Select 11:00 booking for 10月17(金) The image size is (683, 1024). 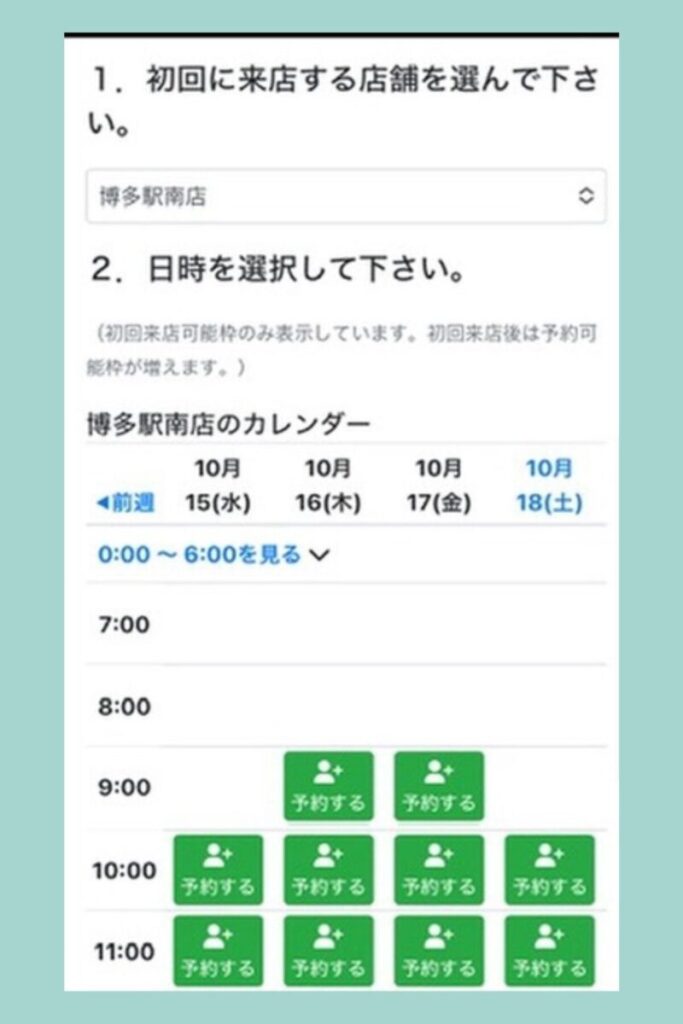(x=438, y=951)
